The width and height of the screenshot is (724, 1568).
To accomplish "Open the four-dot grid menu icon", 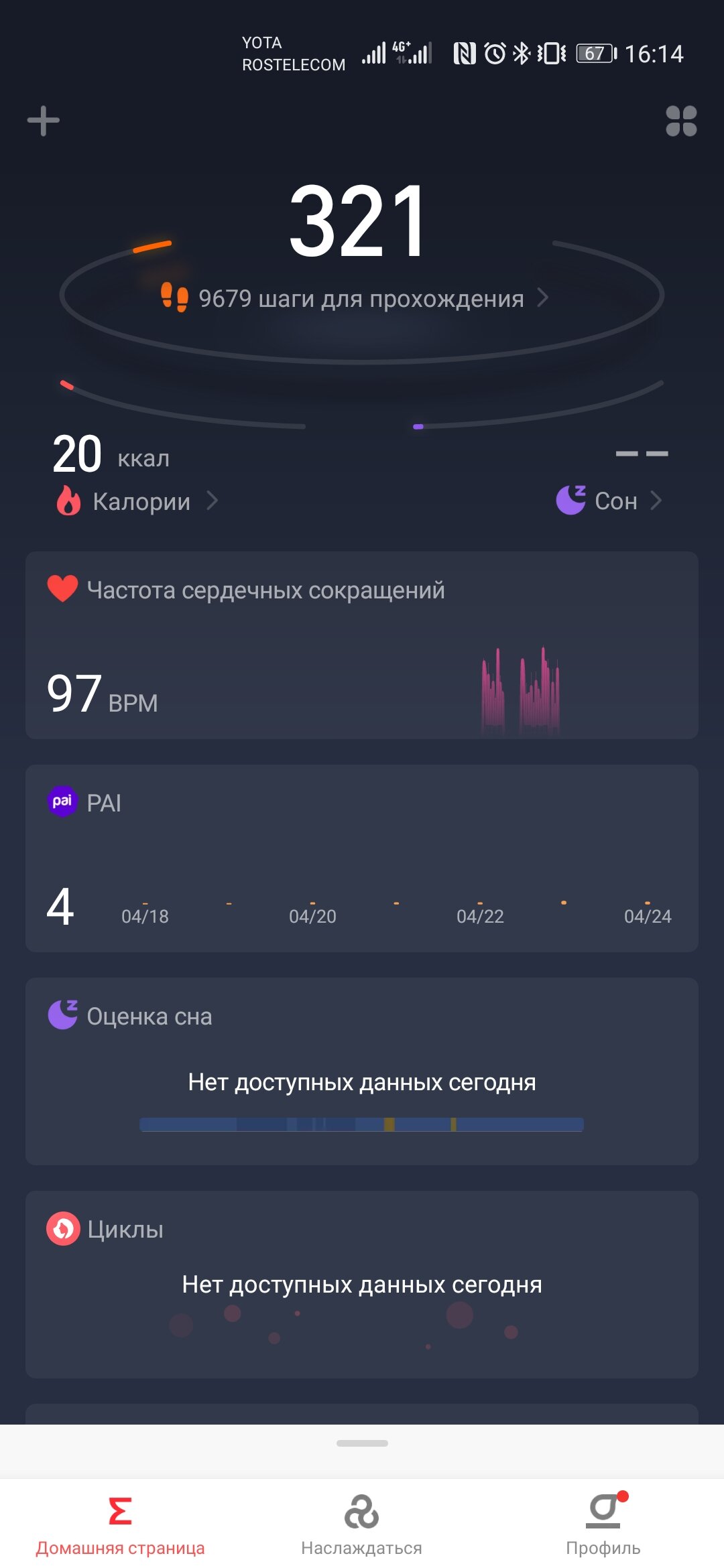I will [681, 121].
